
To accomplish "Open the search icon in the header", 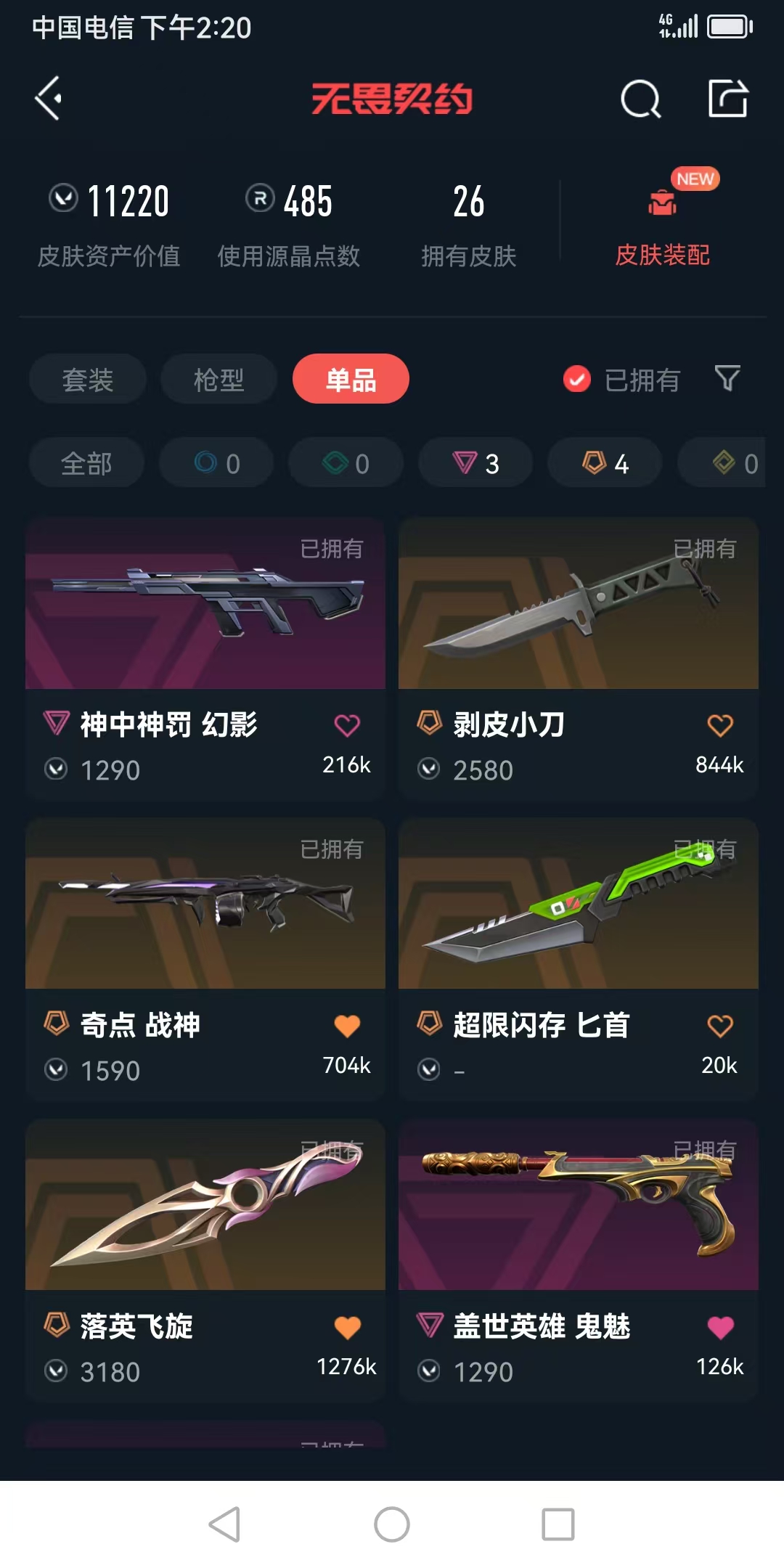I will [640, 99].
